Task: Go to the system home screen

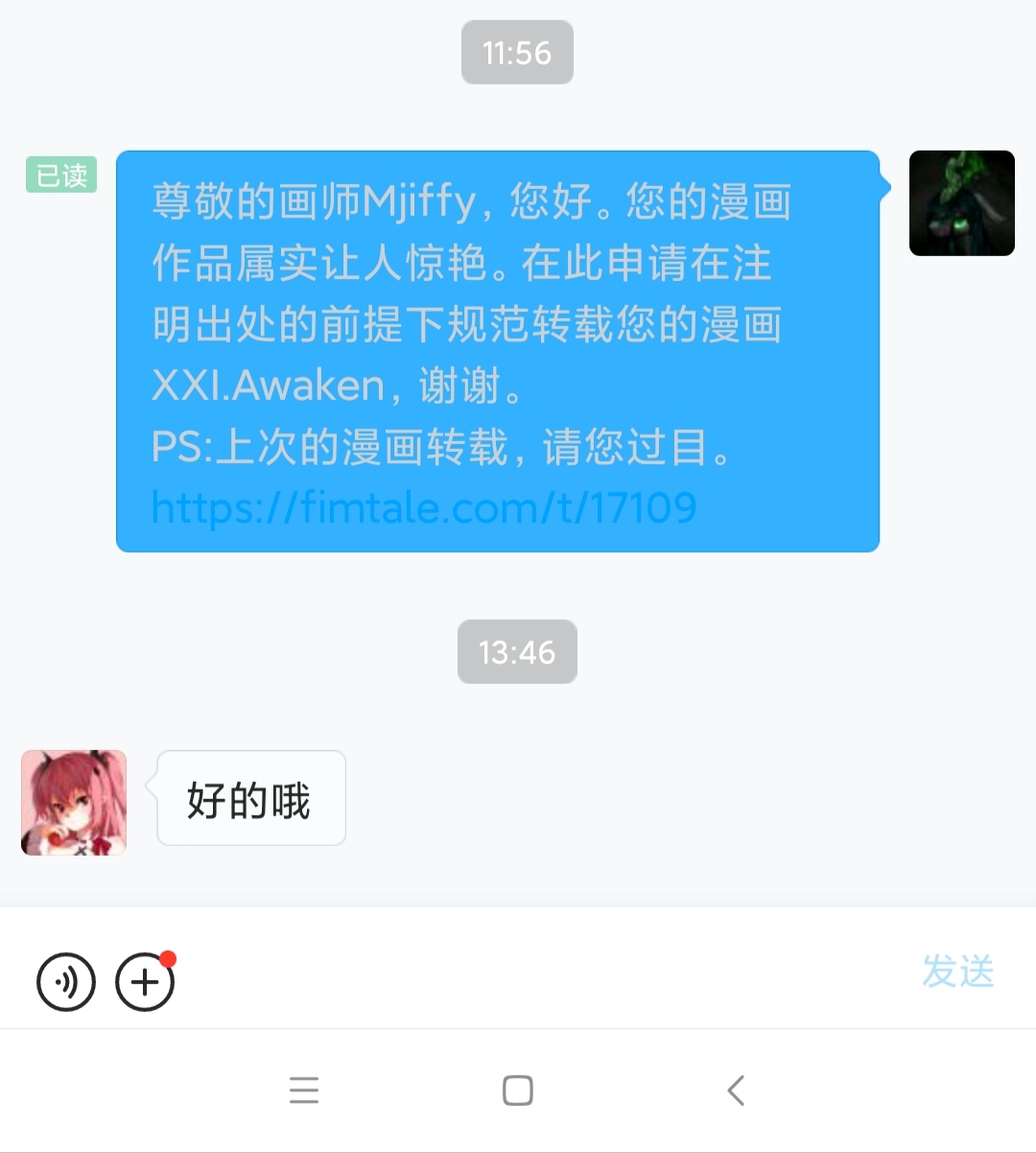Action: [518, 1091]
